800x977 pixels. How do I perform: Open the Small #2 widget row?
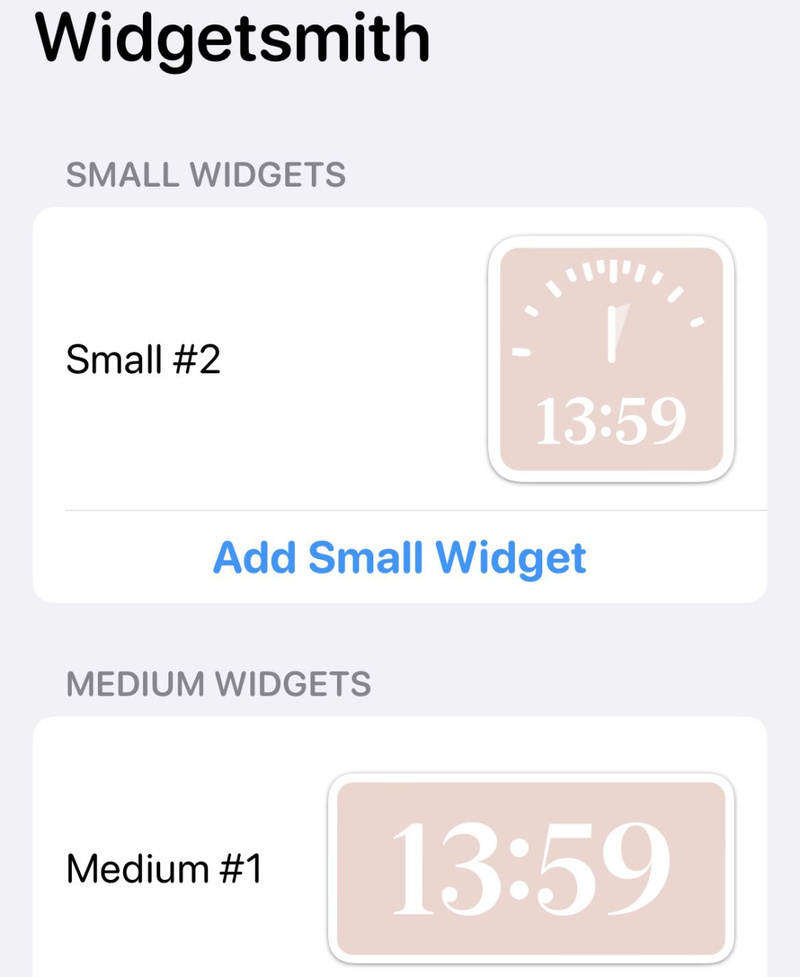click(144, 359)
